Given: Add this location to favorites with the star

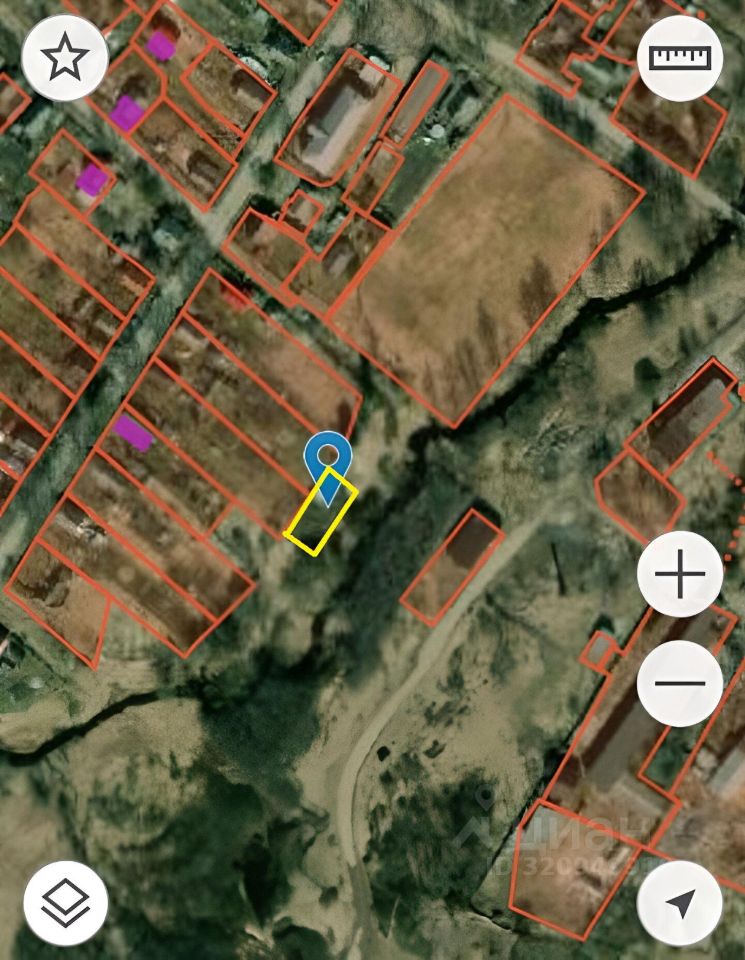Looking at the screenshot, I should pos(65,58).
